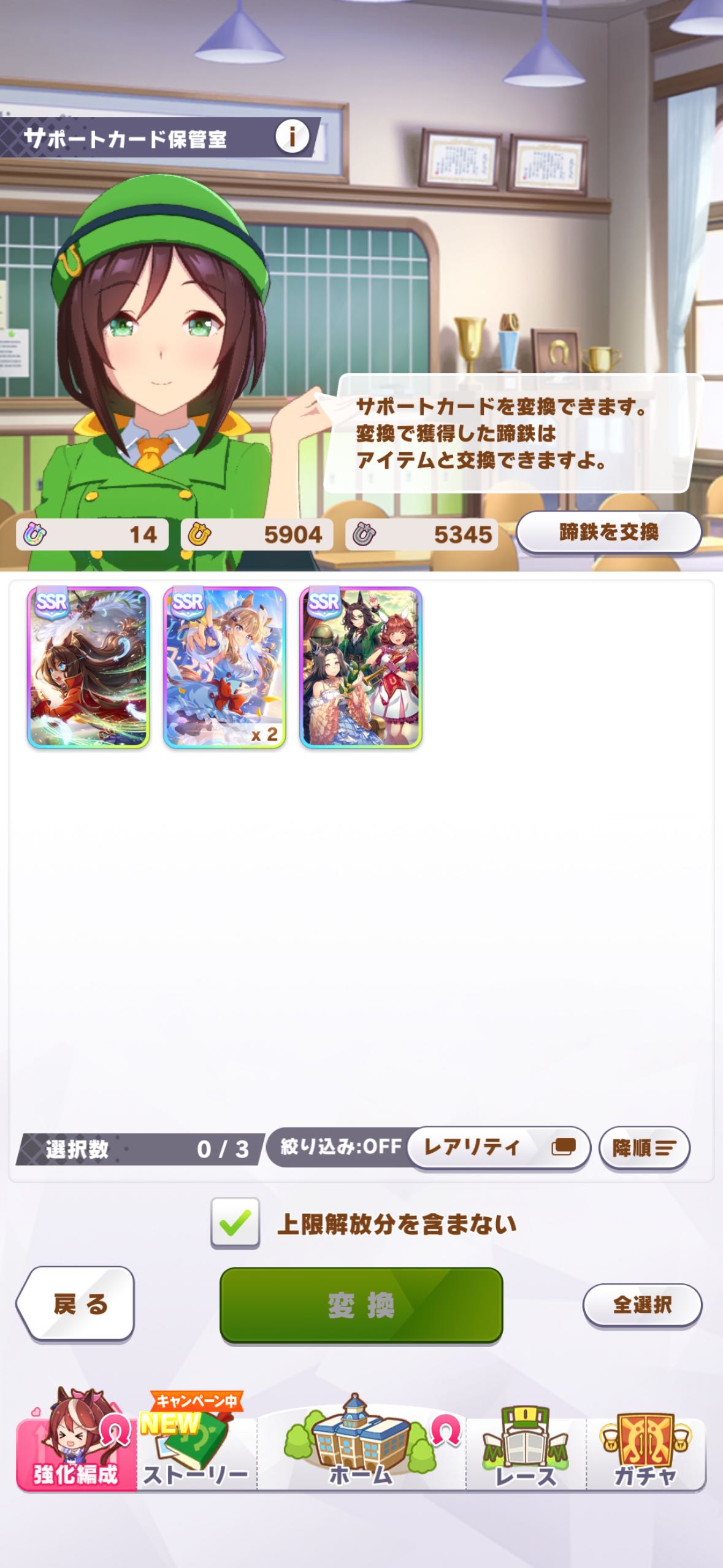Select the first SSR card with the red-coated girl

pyautogui.click(x=88, y=667)
